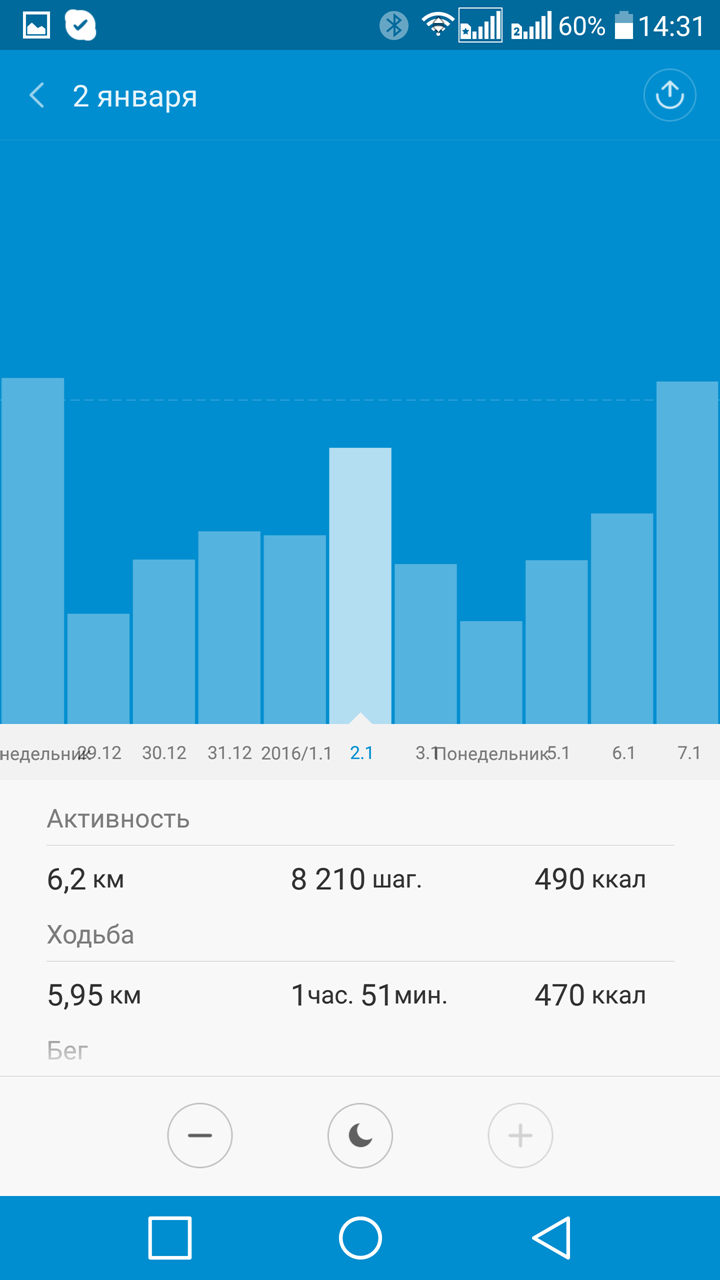Zoom out the chart with minus button
The width and height of the screenshot is (720, 1280).
pos(200,1135)
